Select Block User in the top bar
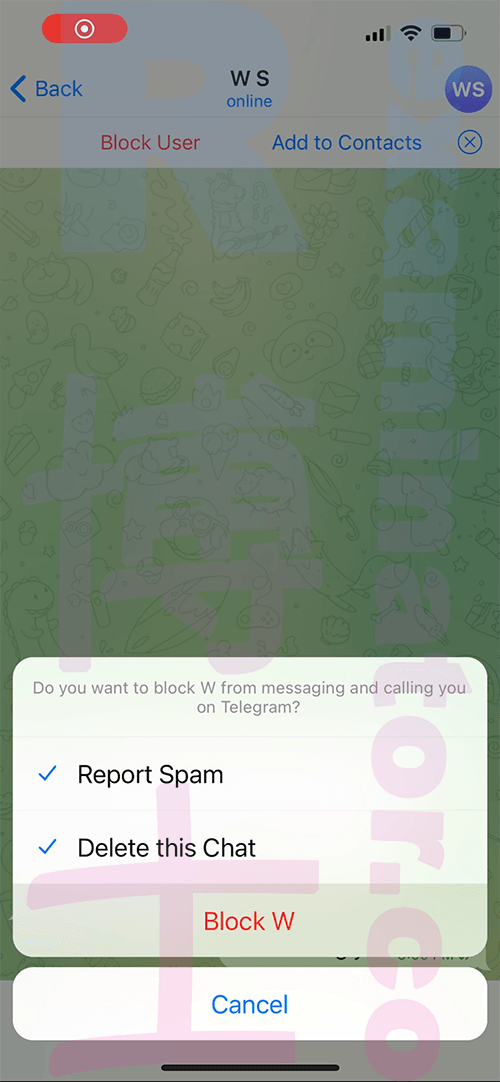Screen dimensions: 500x1082 [x=150, y=143]
